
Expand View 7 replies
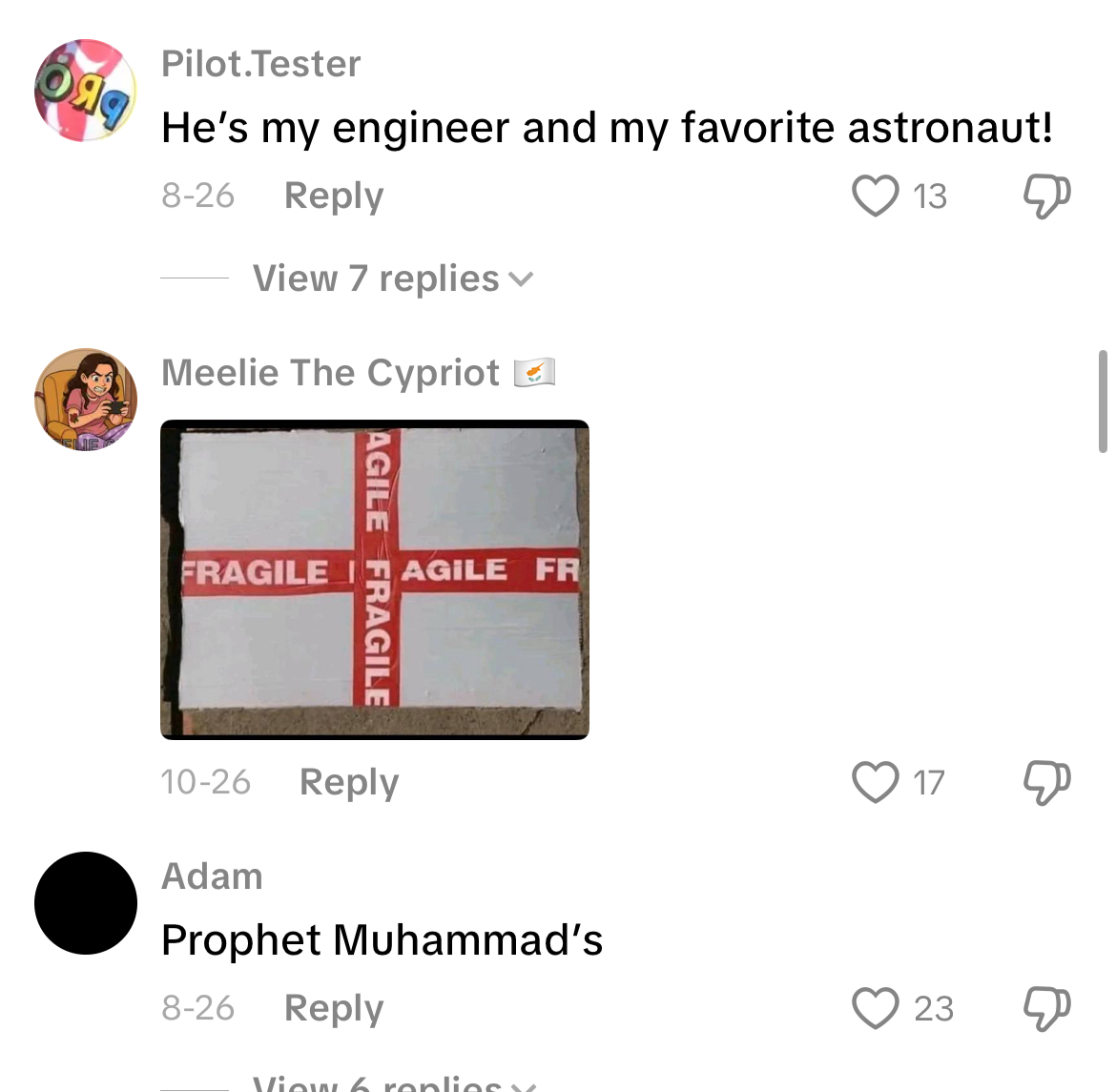tap(393, 278)
